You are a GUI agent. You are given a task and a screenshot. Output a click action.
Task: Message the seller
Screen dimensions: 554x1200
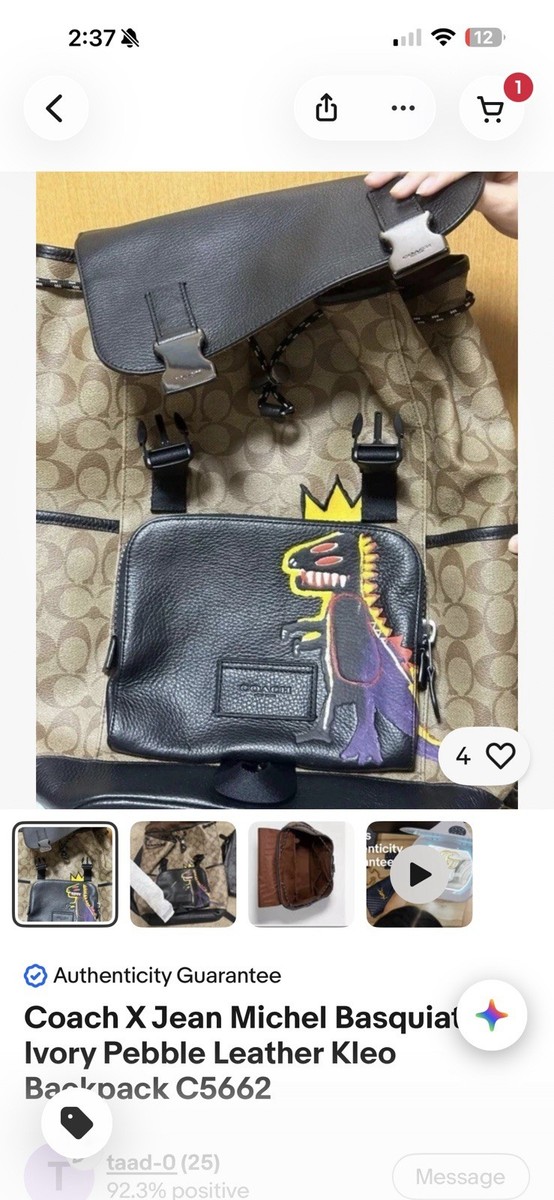coord(460,1177)
